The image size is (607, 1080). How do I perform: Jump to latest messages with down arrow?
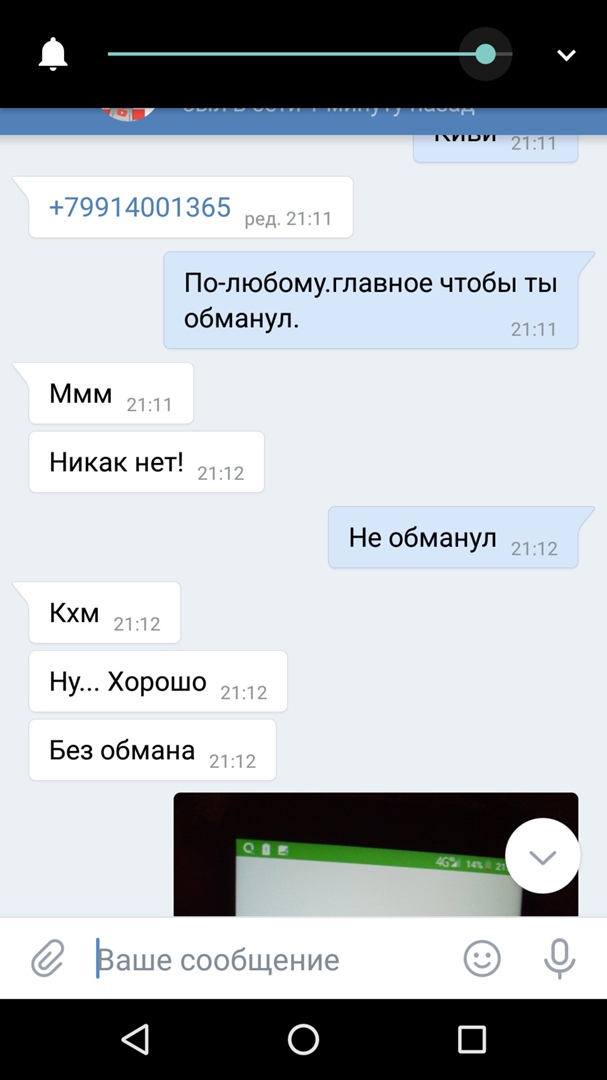[x=542, y=857]
